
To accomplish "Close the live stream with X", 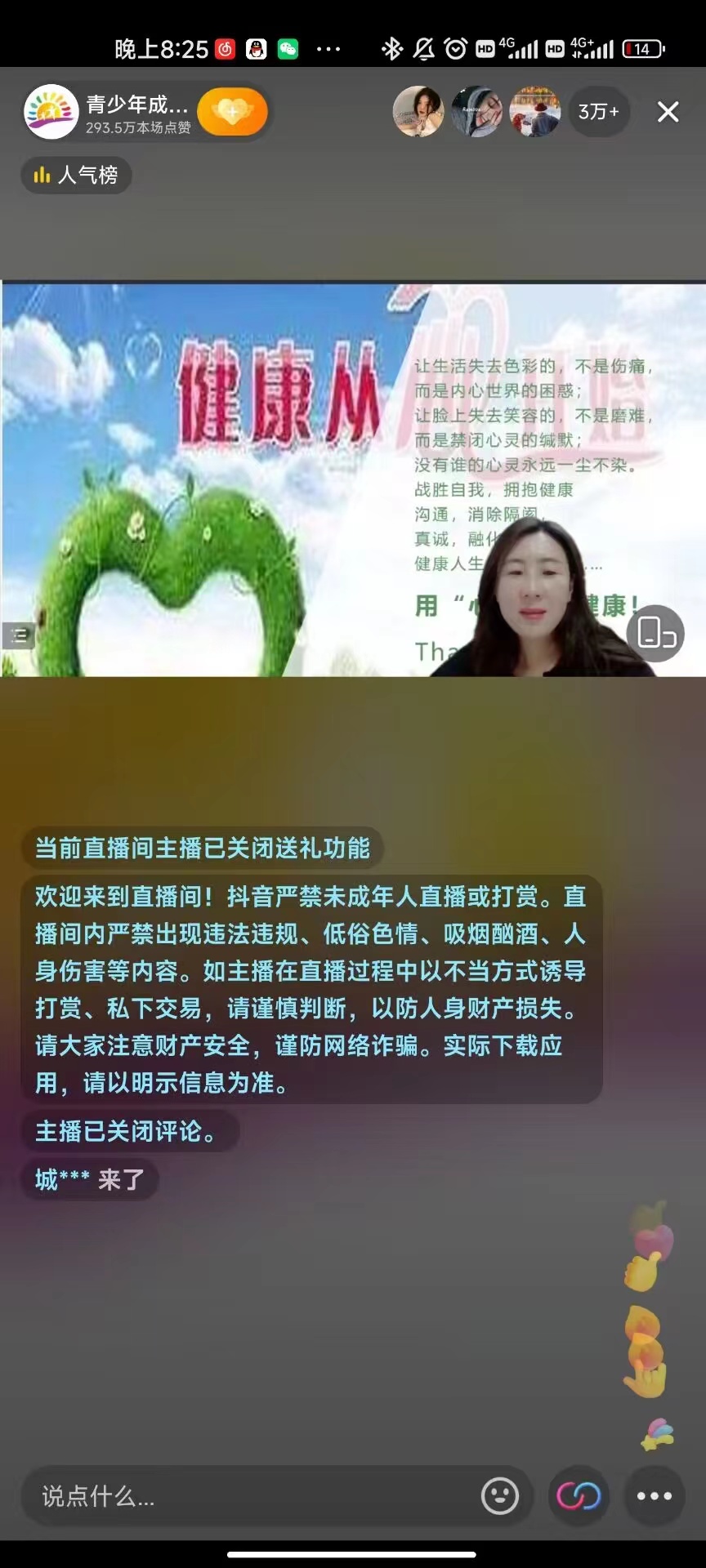I will pyautogui.click(x=668, y=112).
